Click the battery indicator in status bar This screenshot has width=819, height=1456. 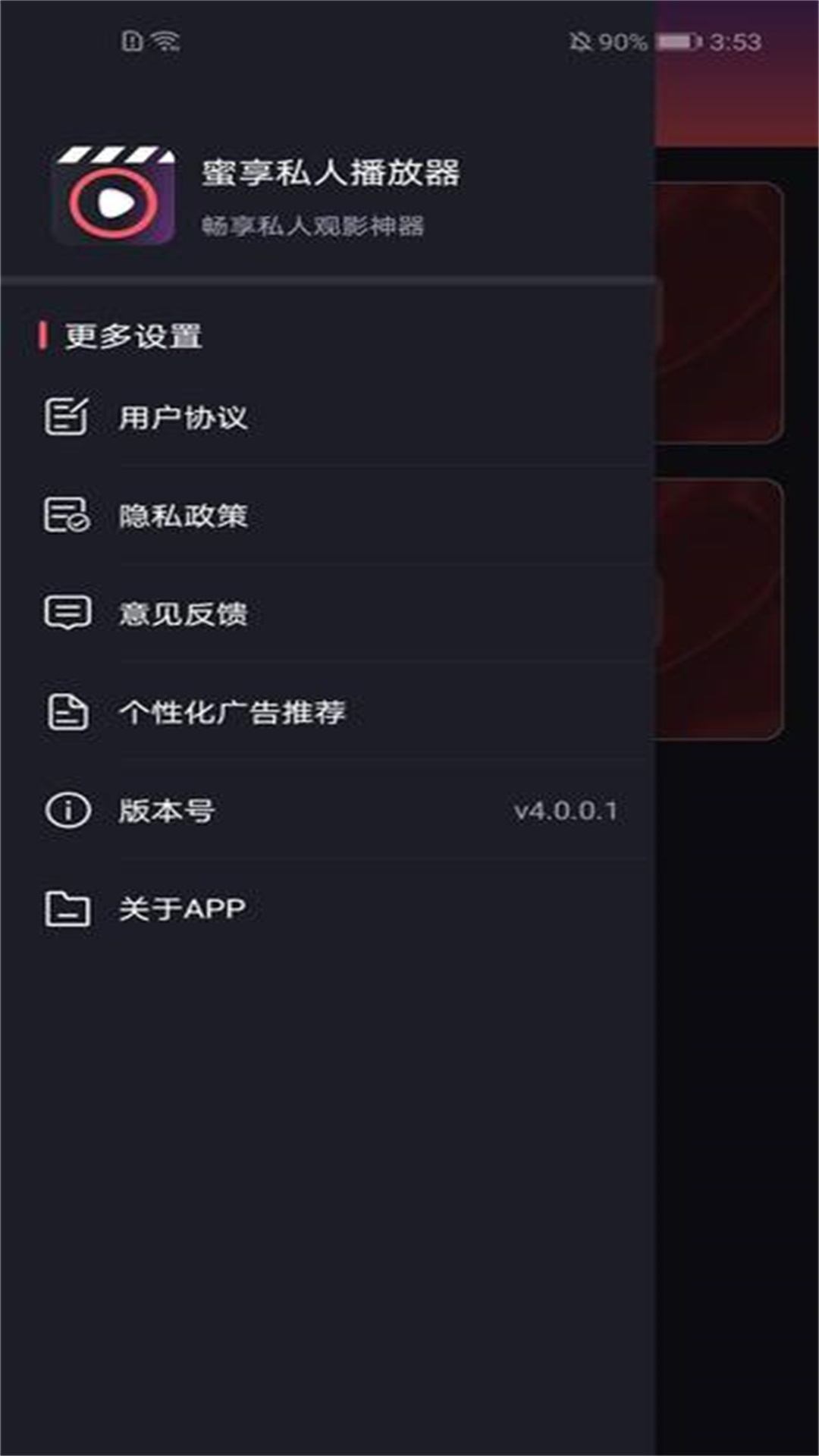pos(680,43)
